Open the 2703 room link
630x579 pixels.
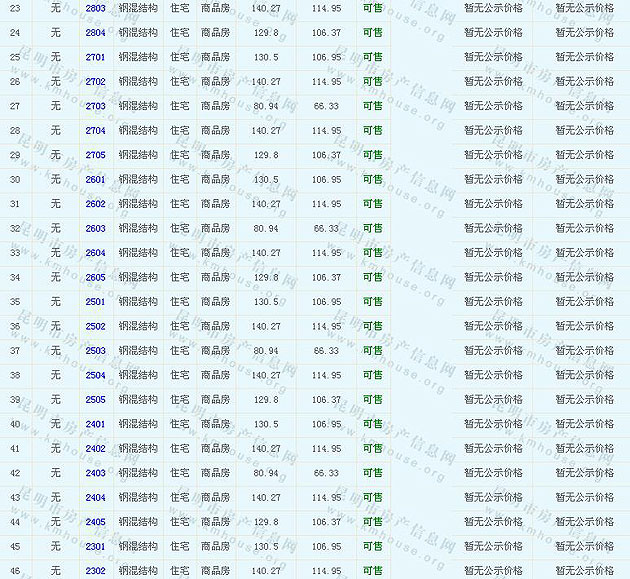(x=95, y=106)
